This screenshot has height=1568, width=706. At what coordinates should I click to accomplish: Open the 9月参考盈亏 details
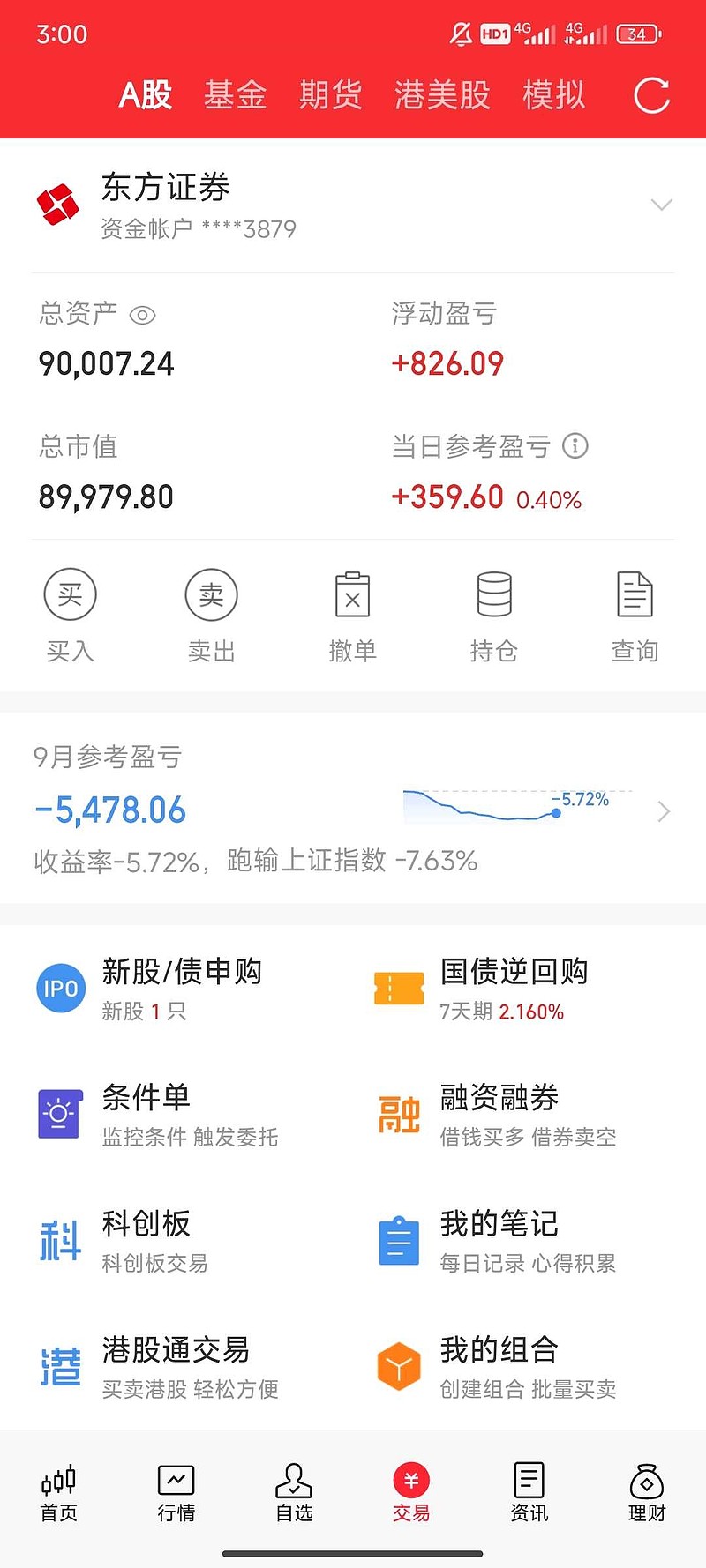(353, 809)
